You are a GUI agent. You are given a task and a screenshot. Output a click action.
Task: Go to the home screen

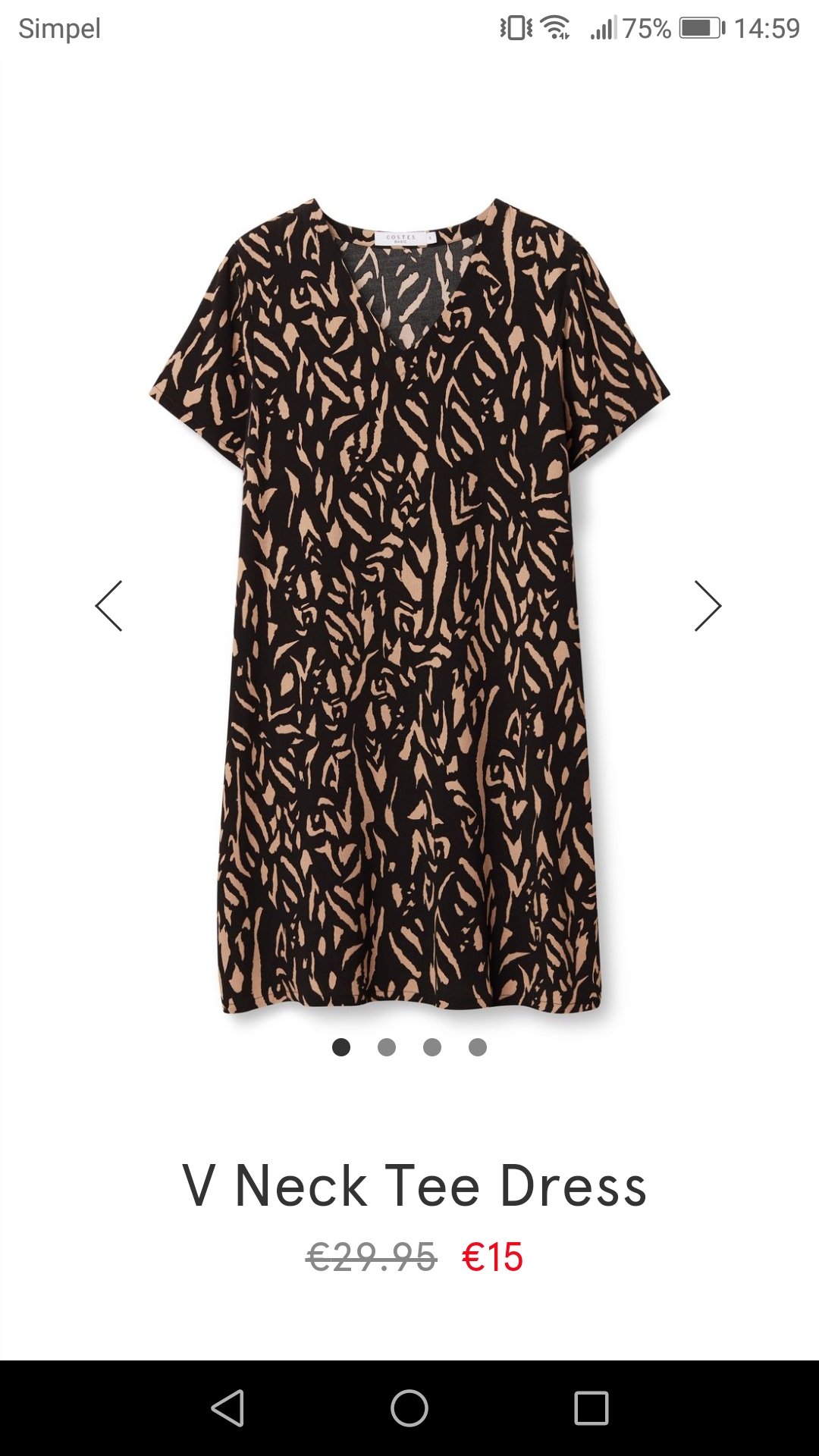click(x=409, y=1408)
